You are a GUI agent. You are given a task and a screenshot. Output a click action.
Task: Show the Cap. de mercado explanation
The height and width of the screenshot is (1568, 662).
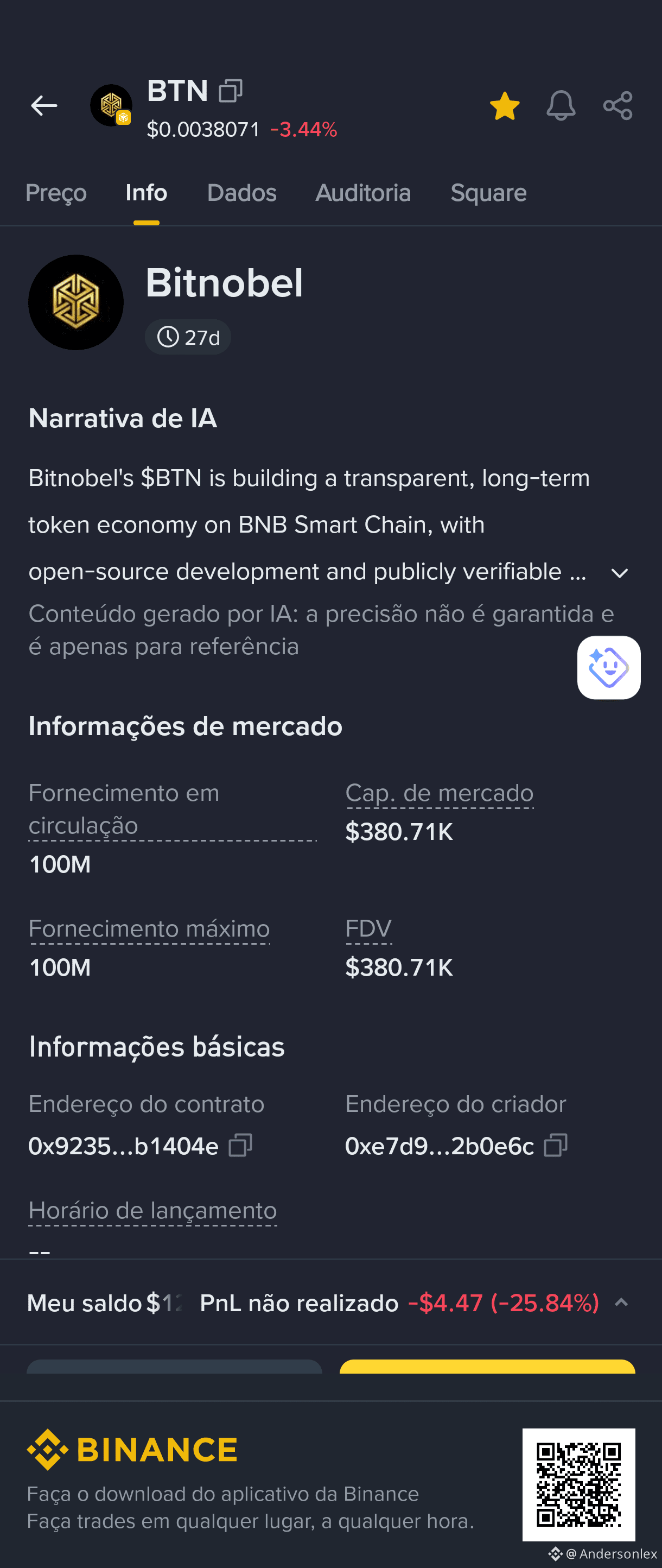tap(440, 793)
